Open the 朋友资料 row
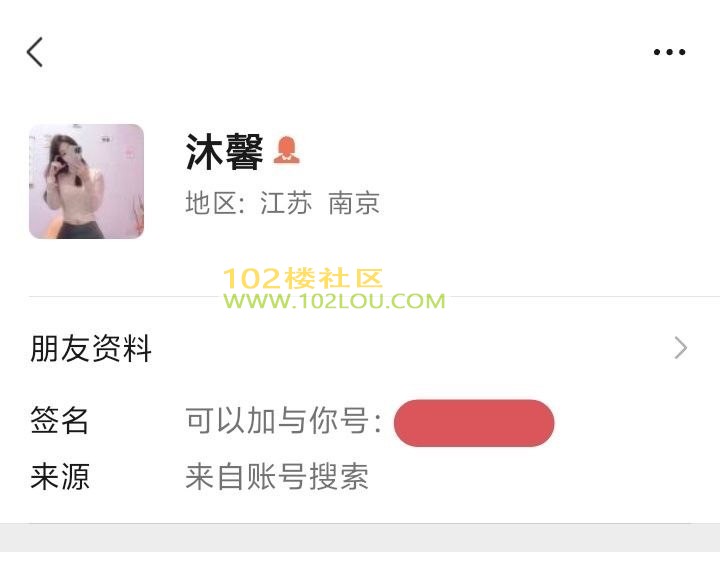 click(x=360, y=348)
